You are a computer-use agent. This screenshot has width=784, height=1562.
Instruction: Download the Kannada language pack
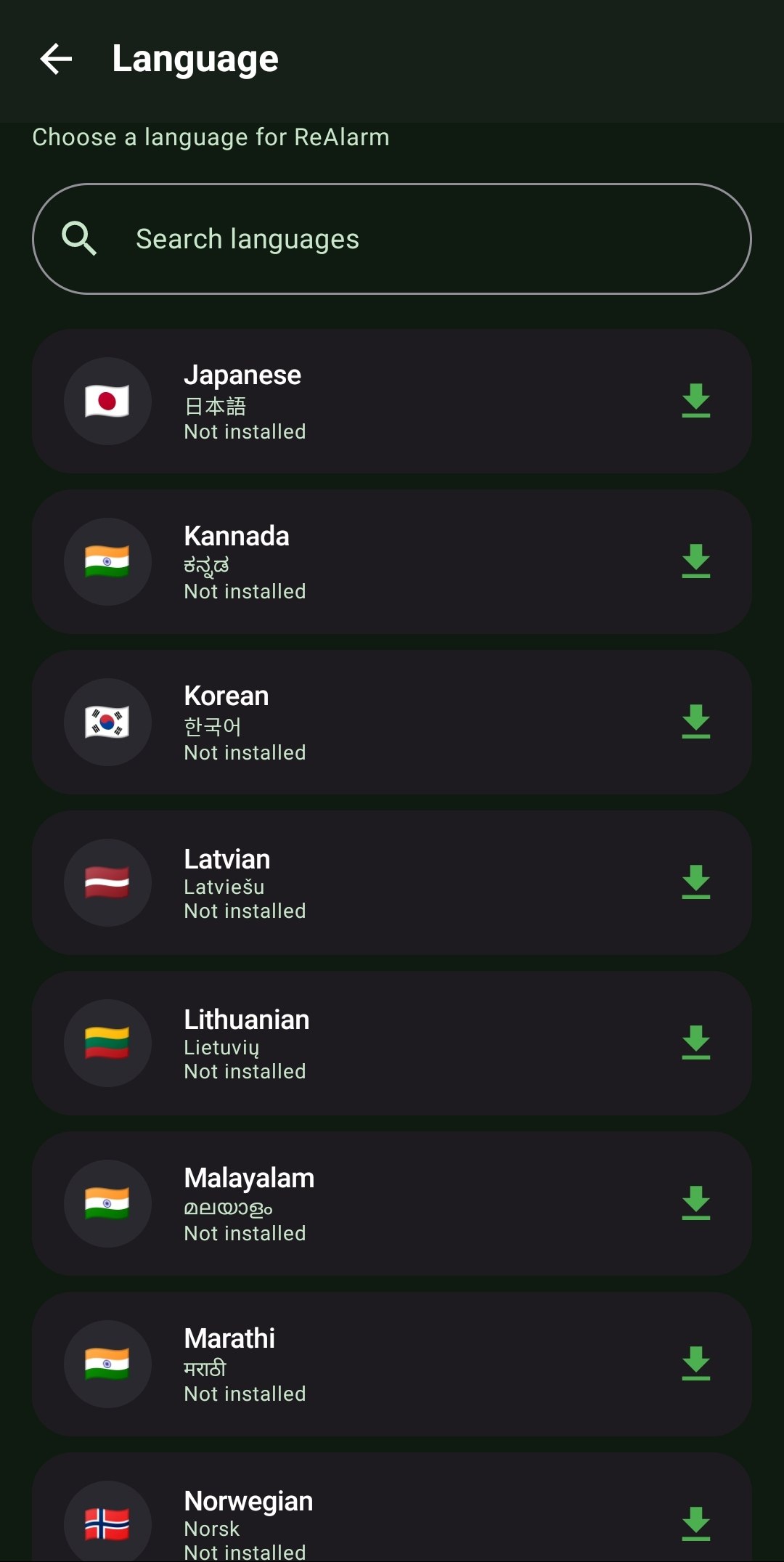pos(695,561)
